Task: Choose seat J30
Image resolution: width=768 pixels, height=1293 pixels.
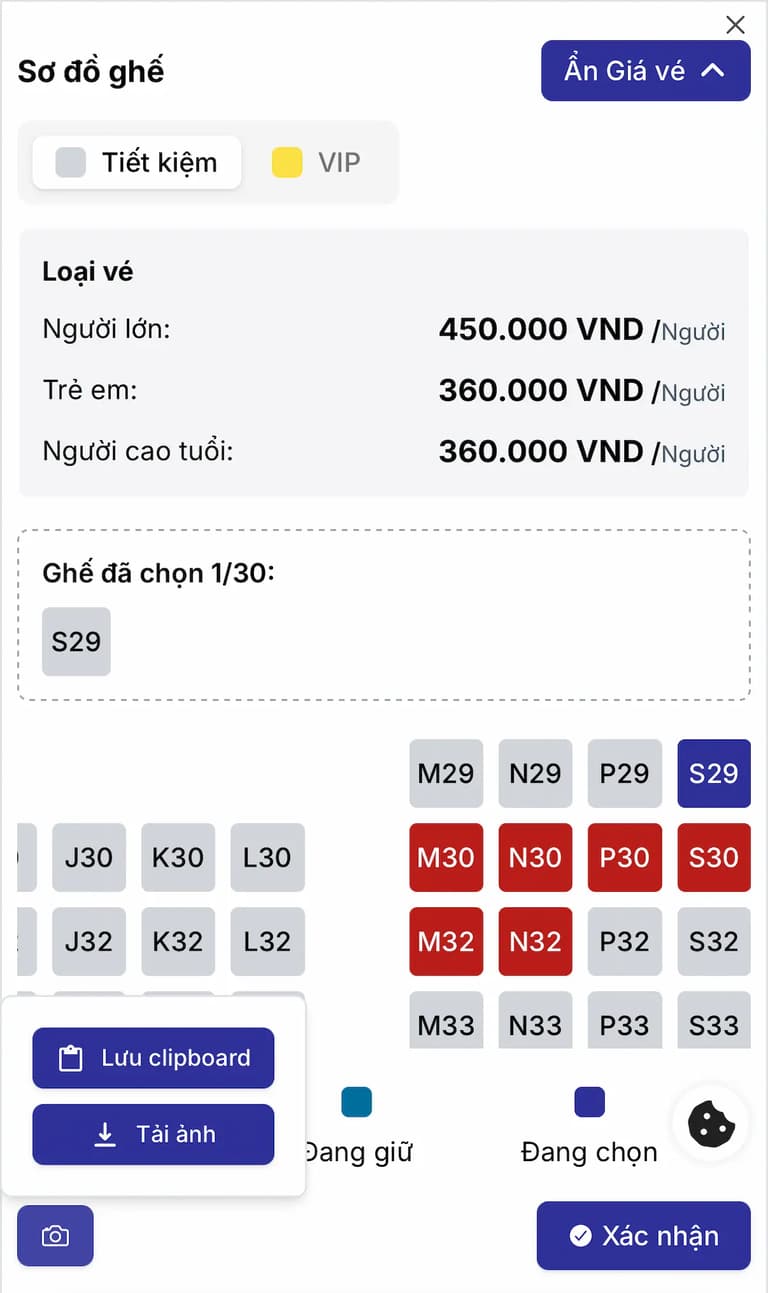Action: coord(89,857)
